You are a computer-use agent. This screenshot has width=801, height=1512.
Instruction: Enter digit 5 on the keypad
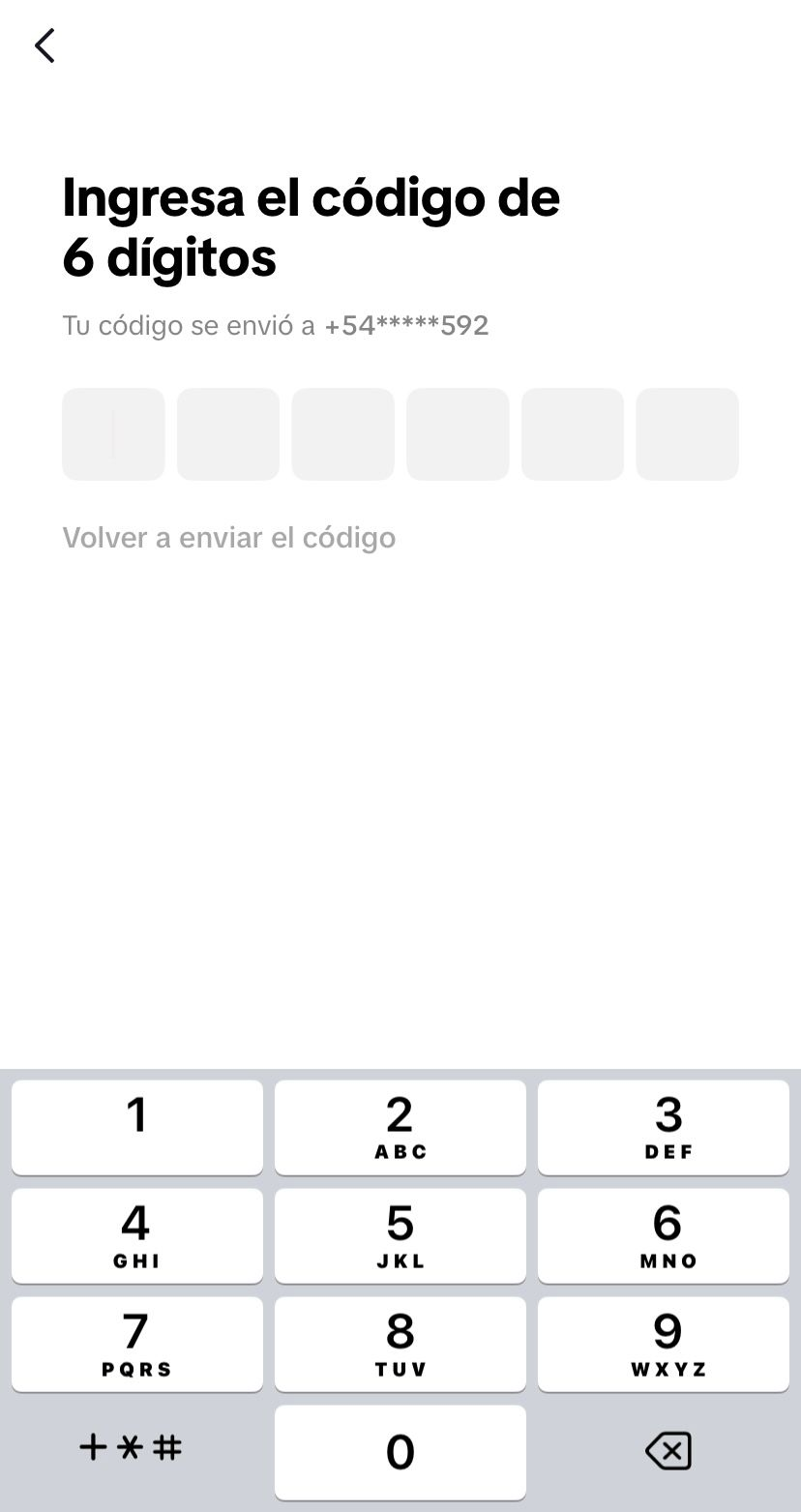tap(400, 1235)
